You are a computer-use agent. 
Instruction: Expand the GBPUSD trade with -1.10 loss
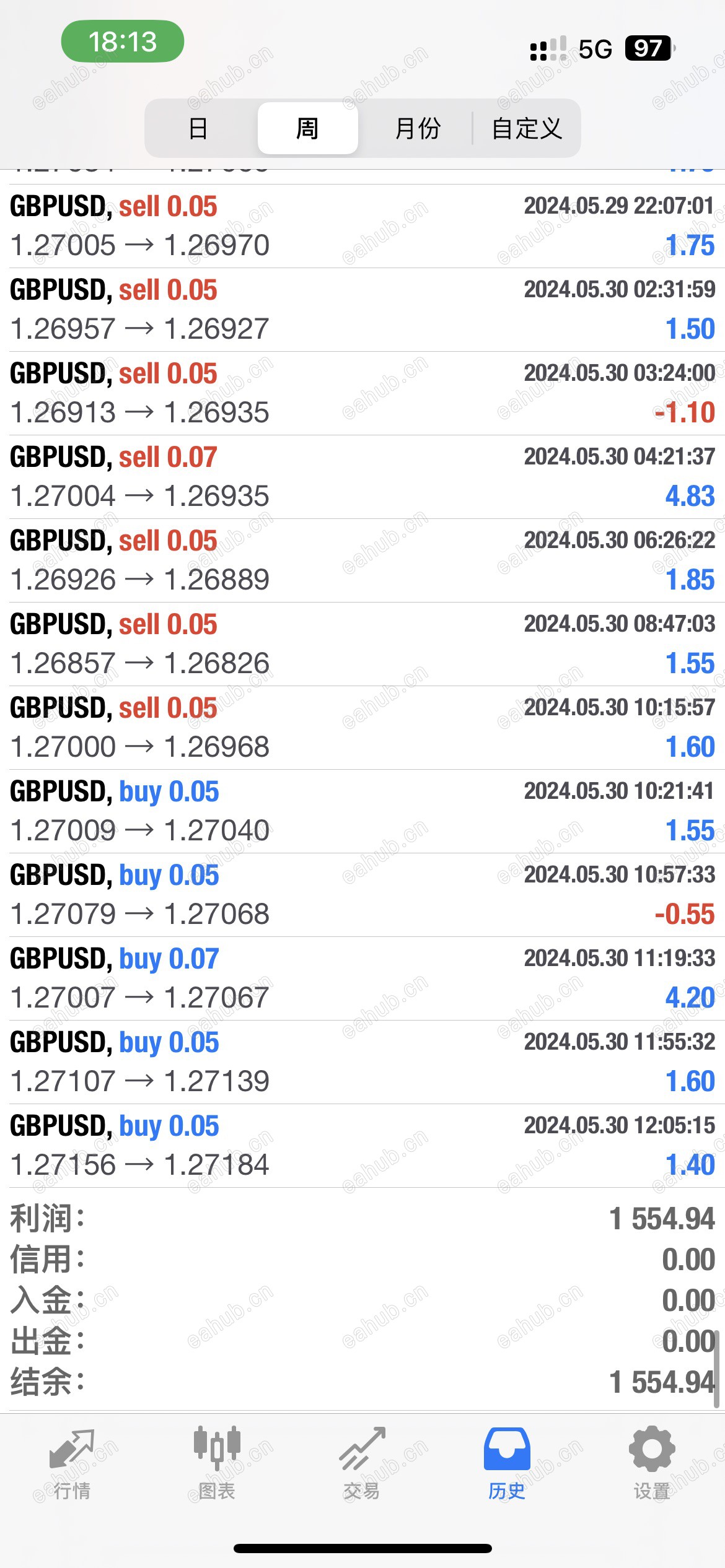pyautogui.click(x=362, y=393)
